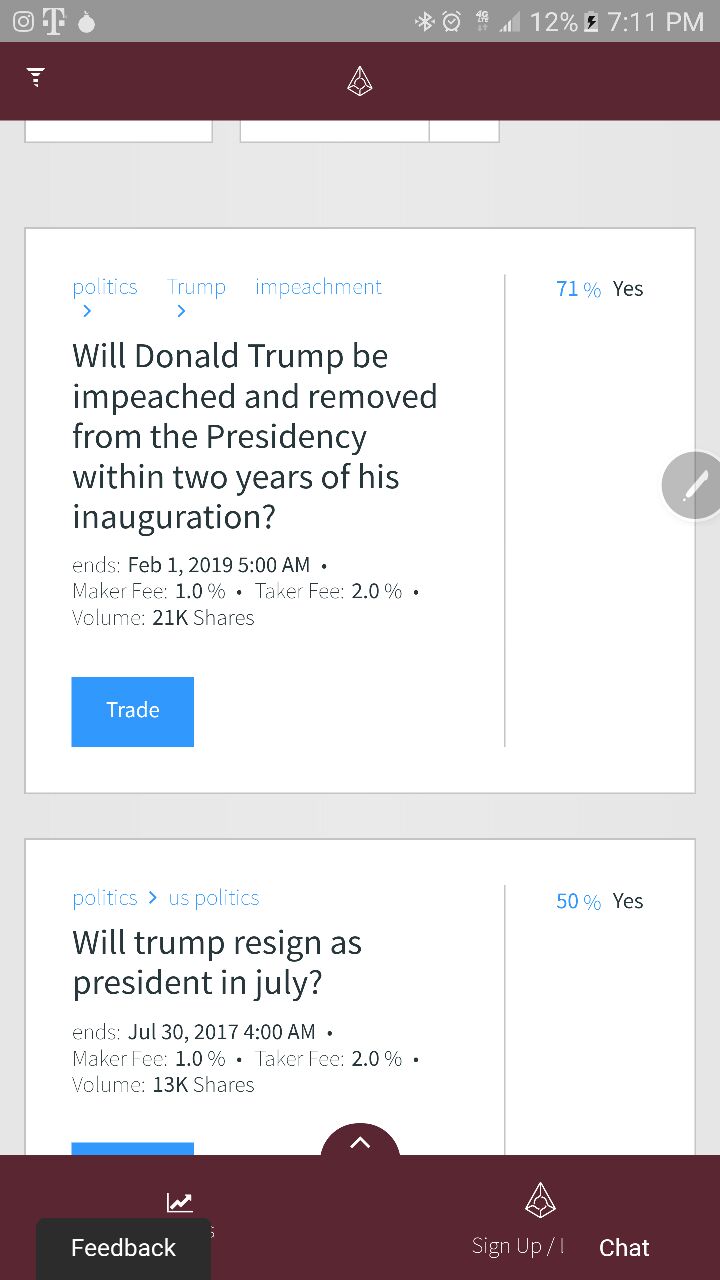Open the Trump impeachment question title
Screen dimensions: 720x1280
pyautogui.click(x=255, y=436)
